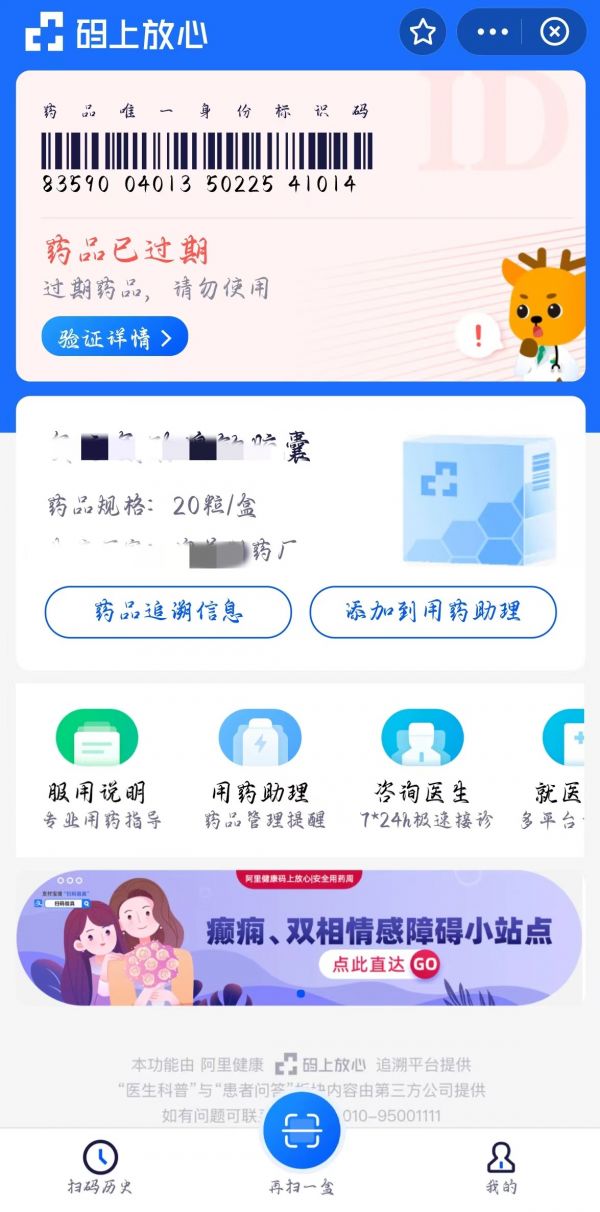The height and width of the screenshot is (1212, 600).
Task: Switch to 扫码历史 tab
Action: (99, 1167)
